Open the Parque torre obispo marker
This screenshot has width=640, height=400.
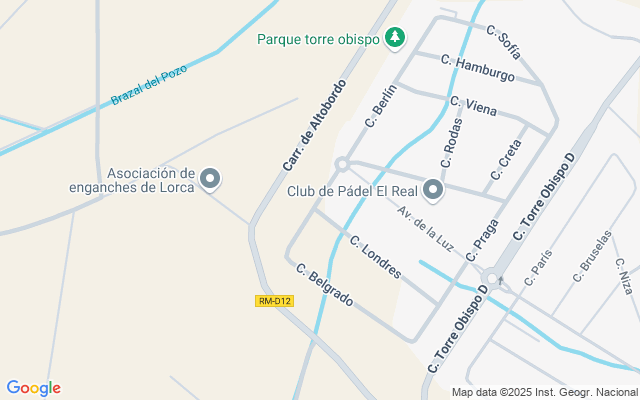396,38
